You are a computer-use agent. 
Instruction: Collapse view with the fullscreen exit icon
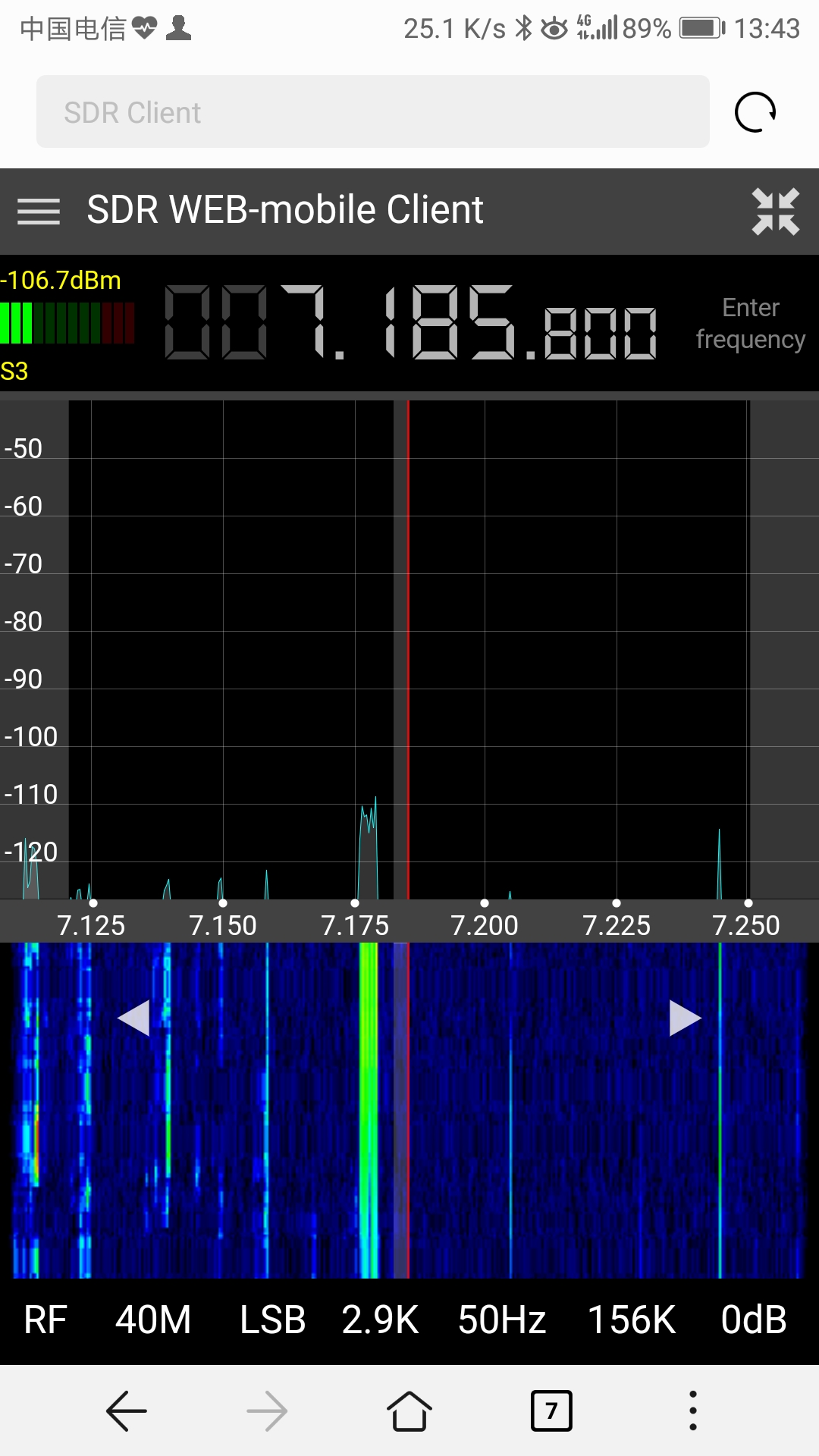(x=775, y=211)
